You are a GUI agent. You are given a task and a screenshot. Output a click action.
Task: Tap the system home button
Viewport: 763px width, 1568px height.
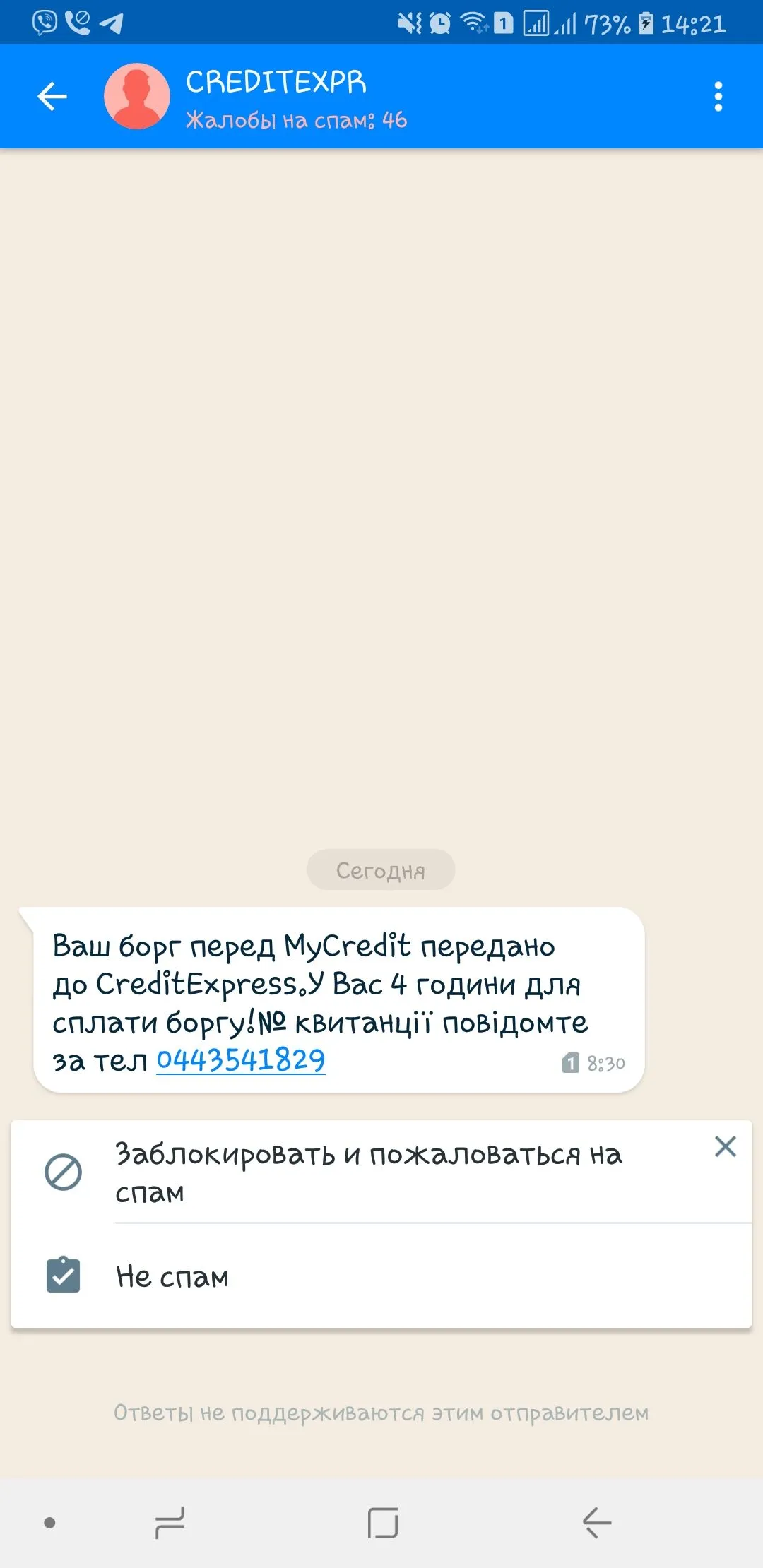pyautogui.click(x=382, y=1522)
